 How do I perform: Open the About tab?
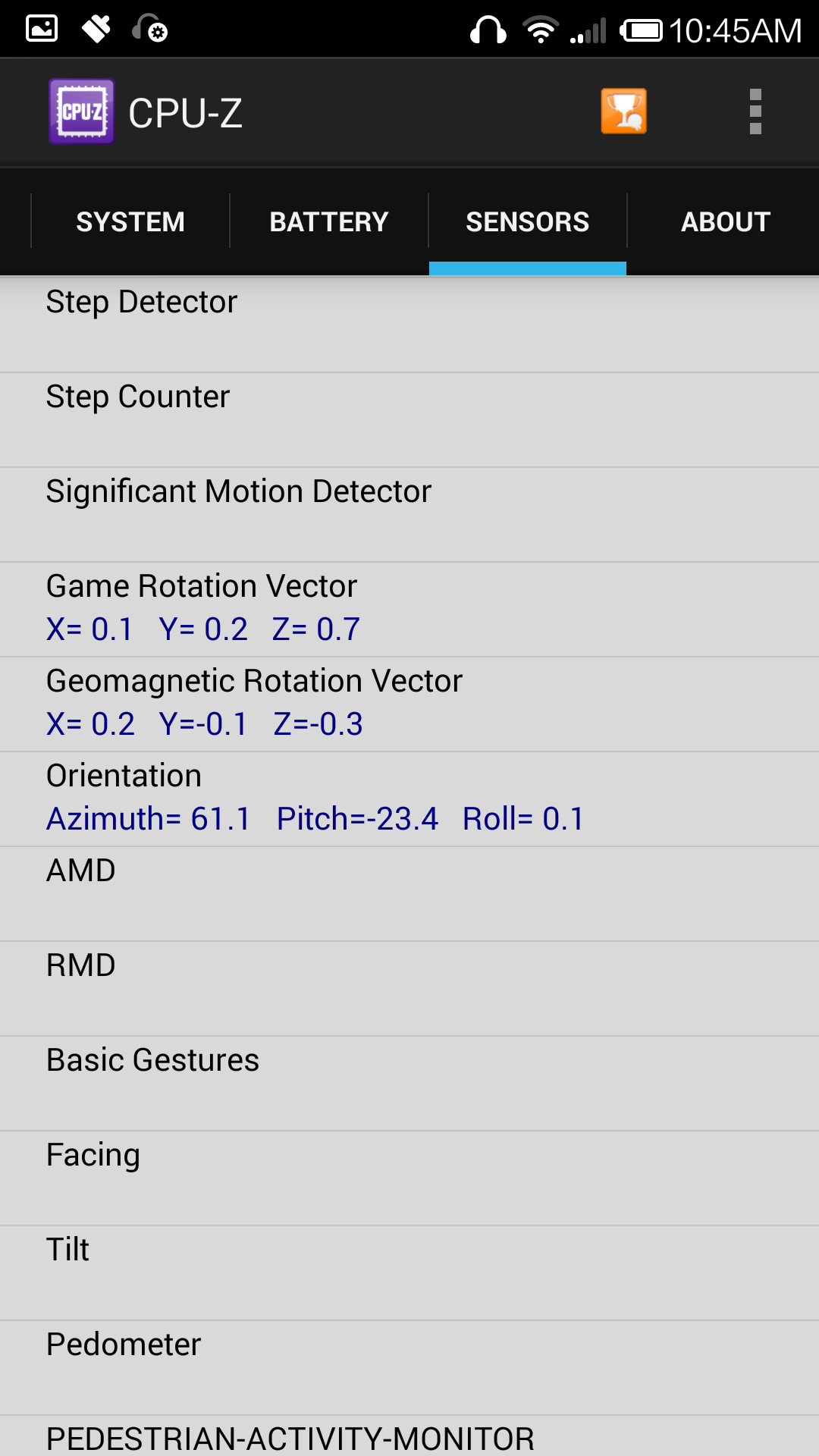point(725,221)
